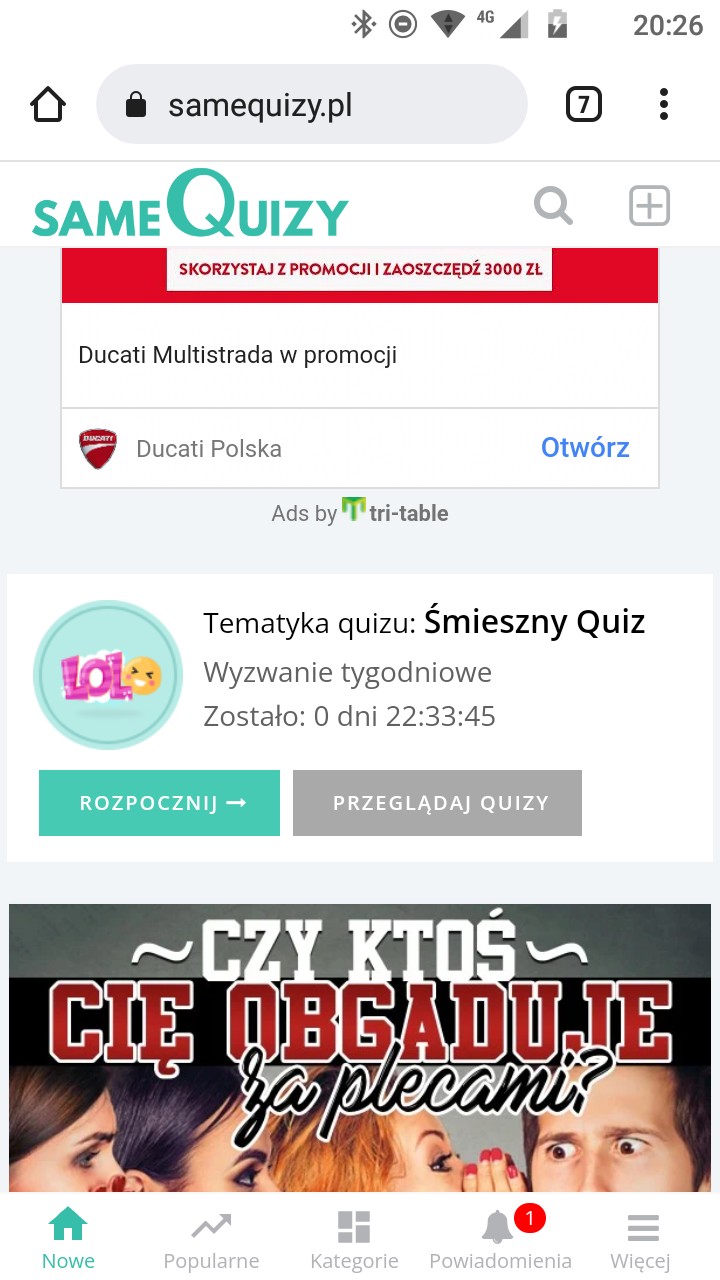Open the Więcej menu
The image size is (720, 1280).
click(641, 1238)
